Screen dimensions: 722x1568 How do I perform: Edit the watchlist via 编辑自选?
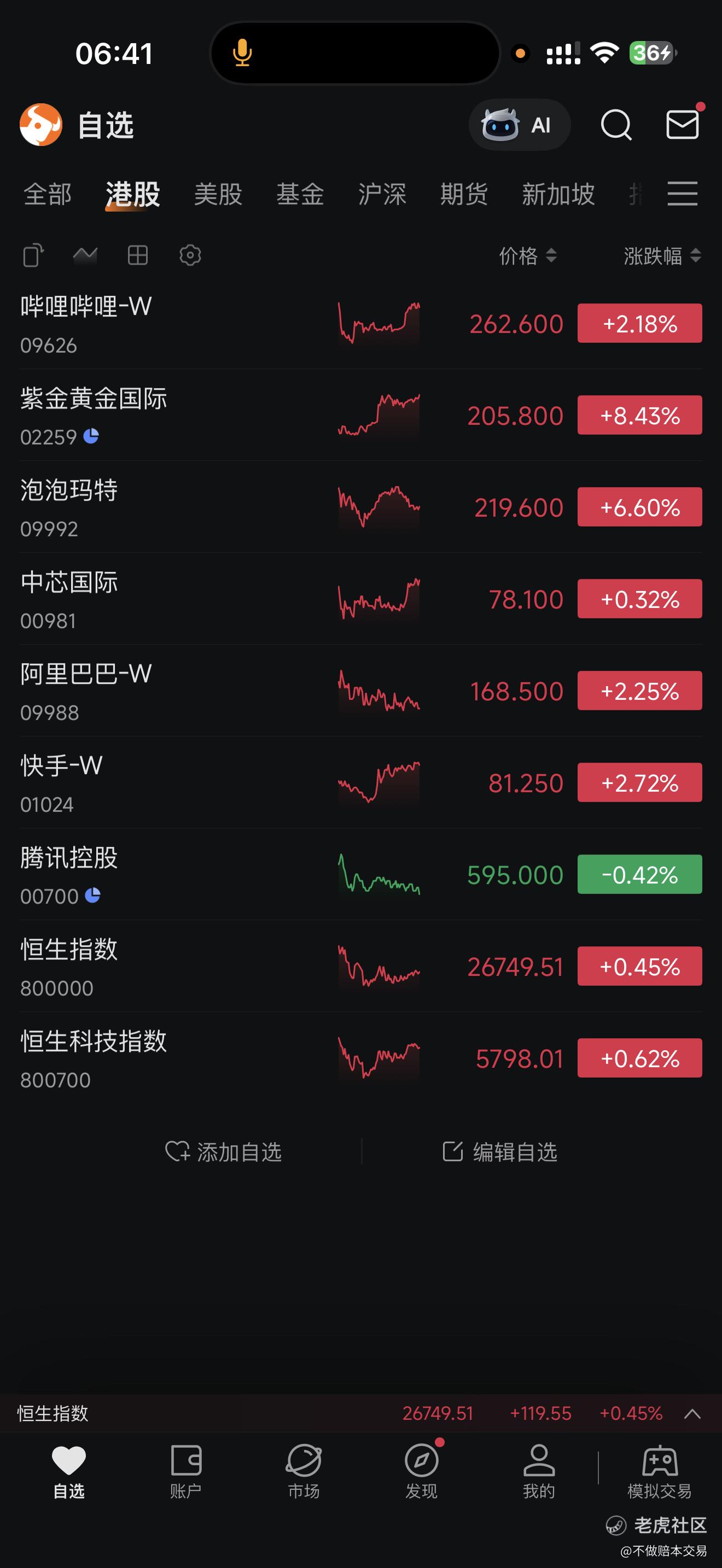click(500, 1151)
